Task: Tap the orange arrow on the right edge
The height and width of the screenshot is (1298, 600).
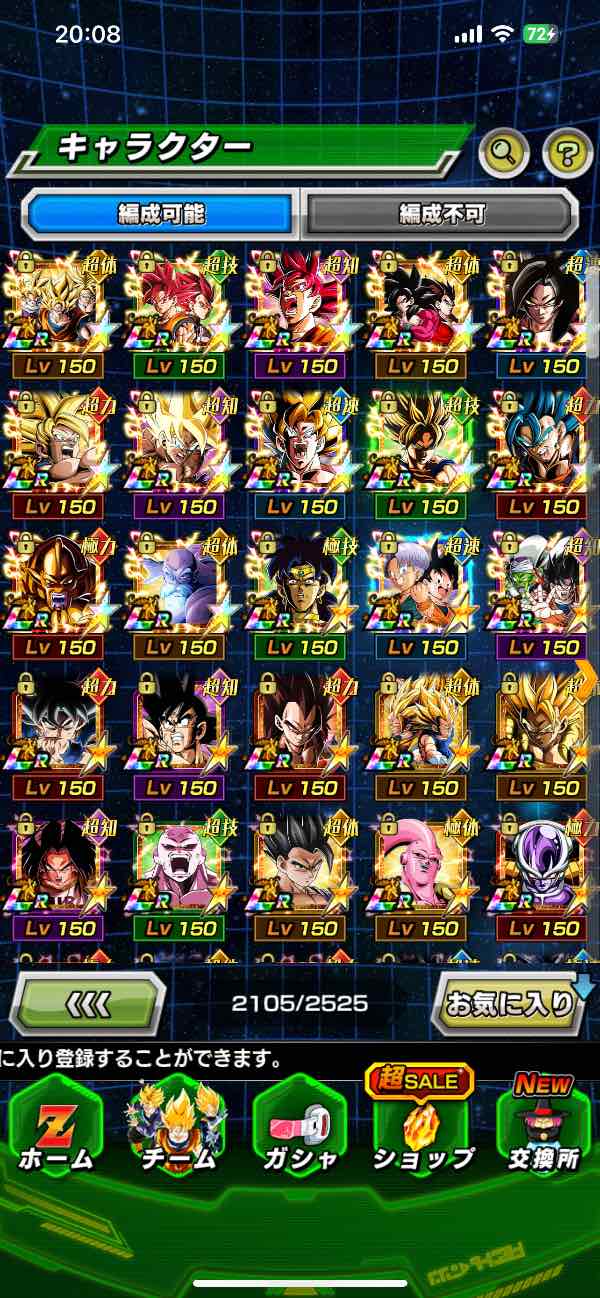Action: pos(587,679)
